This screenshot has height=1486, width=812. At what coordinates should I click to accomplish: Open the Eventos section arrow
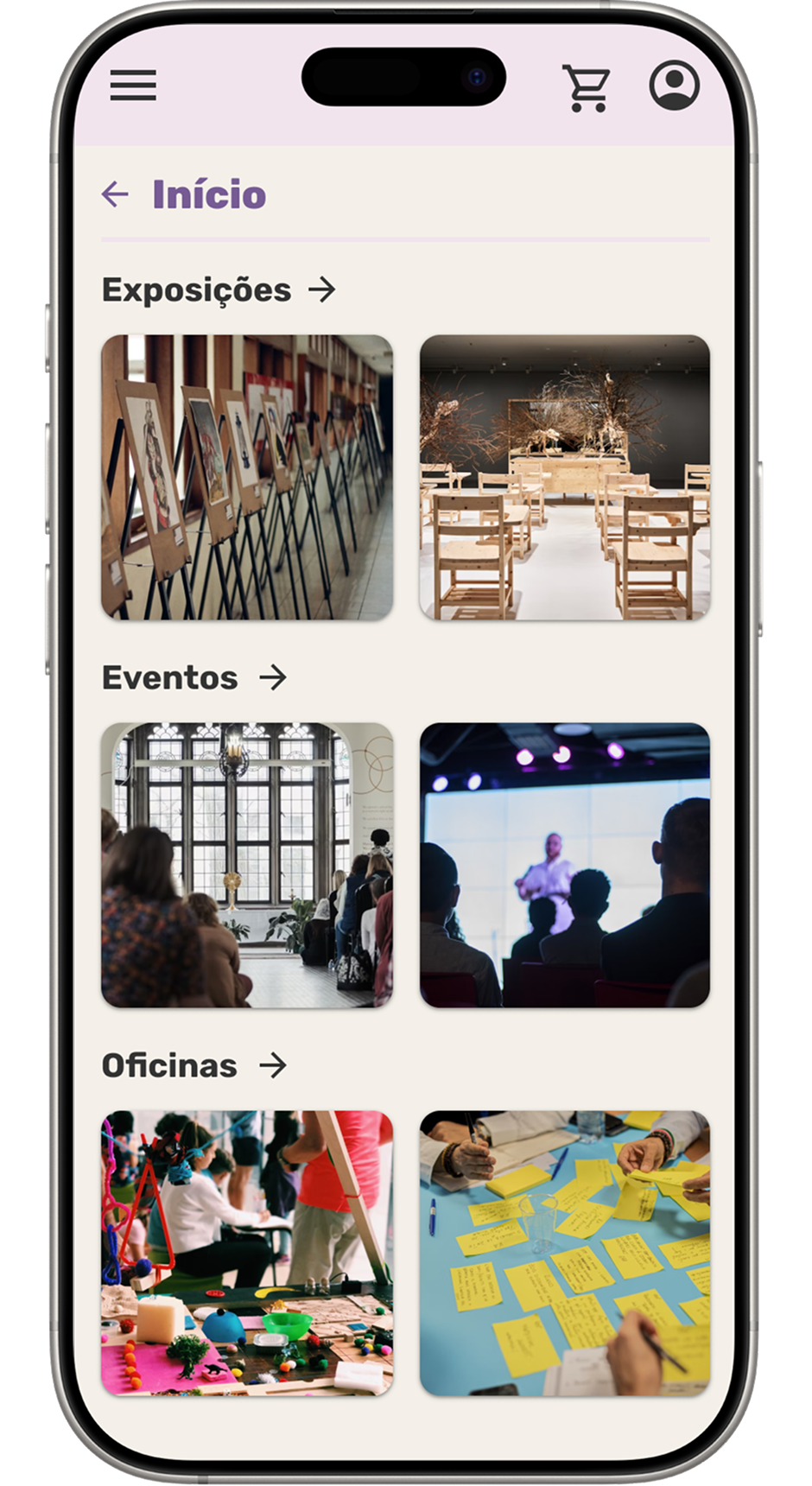tap(273, 677)
